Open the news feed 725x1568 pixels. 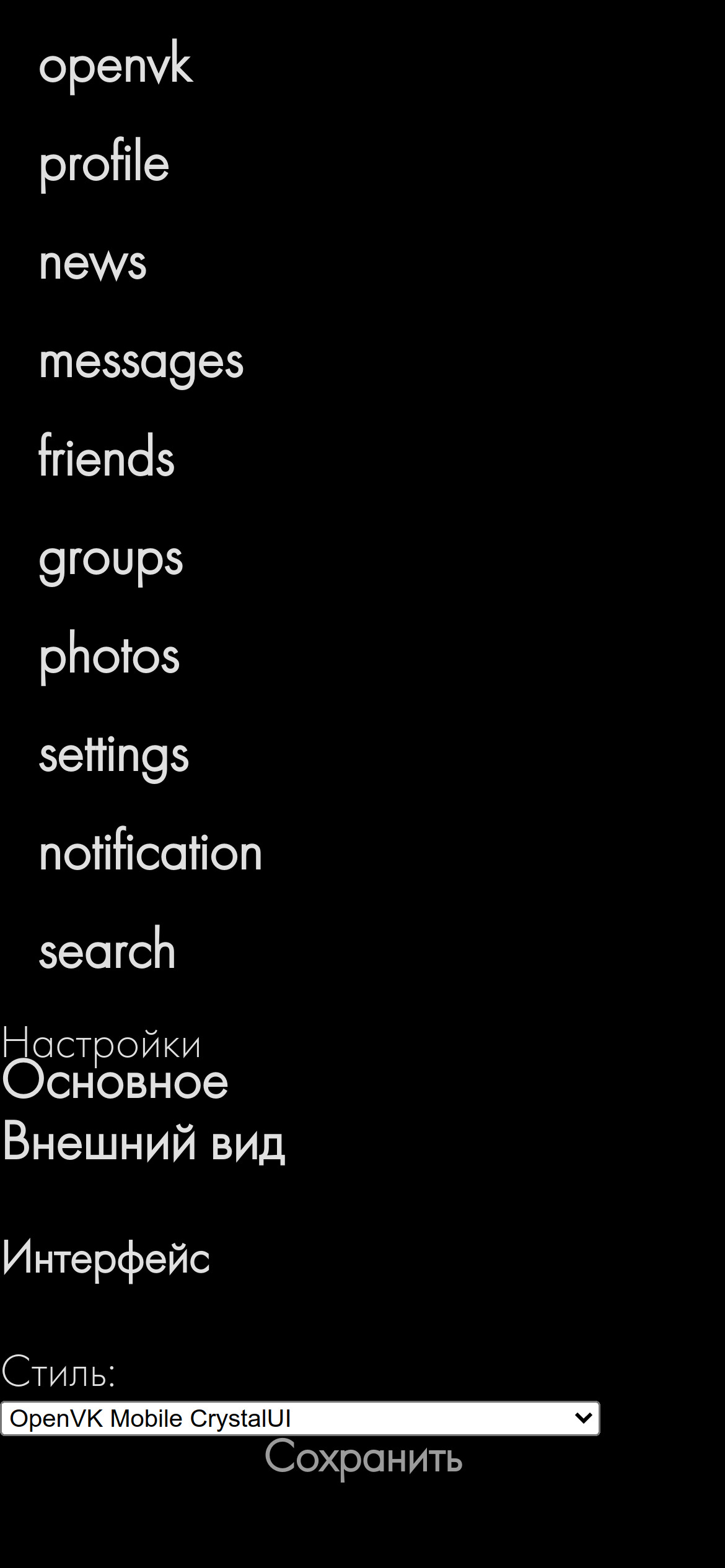(x=93, y=263)
